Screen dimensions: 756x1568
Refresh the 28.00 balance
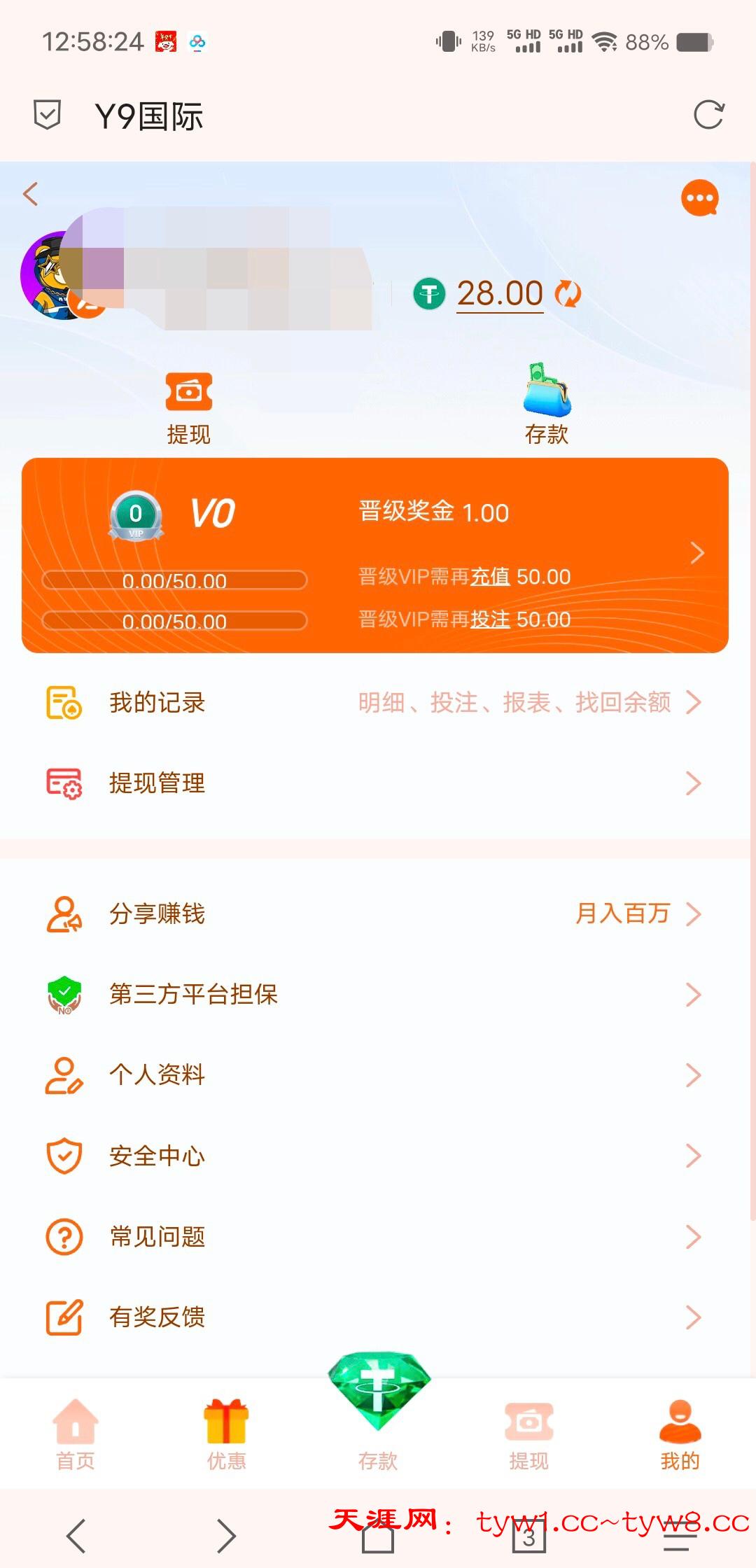pyautogui.click(x=568, y=294)
